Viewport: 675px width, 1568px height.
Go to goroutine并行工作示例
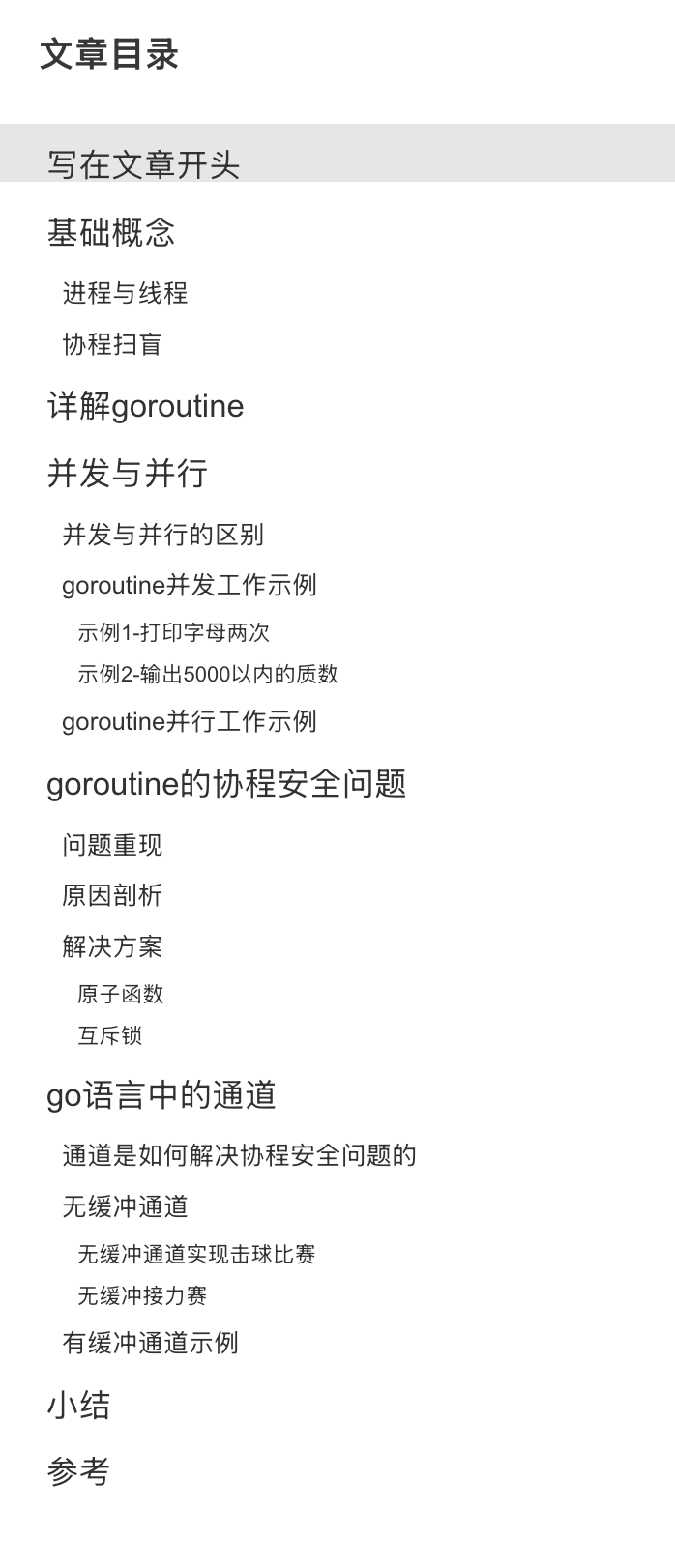(189, 721)
